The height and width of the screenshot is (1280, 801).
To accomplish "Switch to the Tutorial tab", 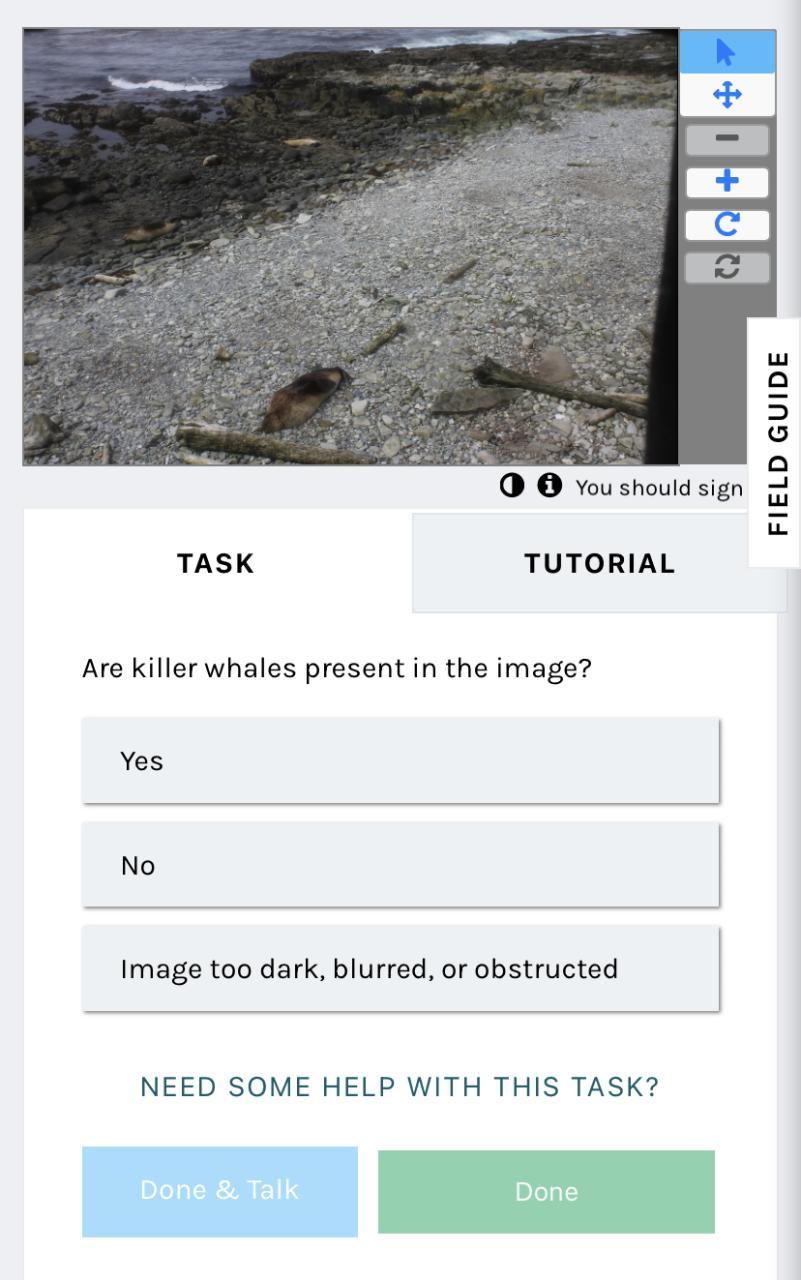I will pos(599,563).
